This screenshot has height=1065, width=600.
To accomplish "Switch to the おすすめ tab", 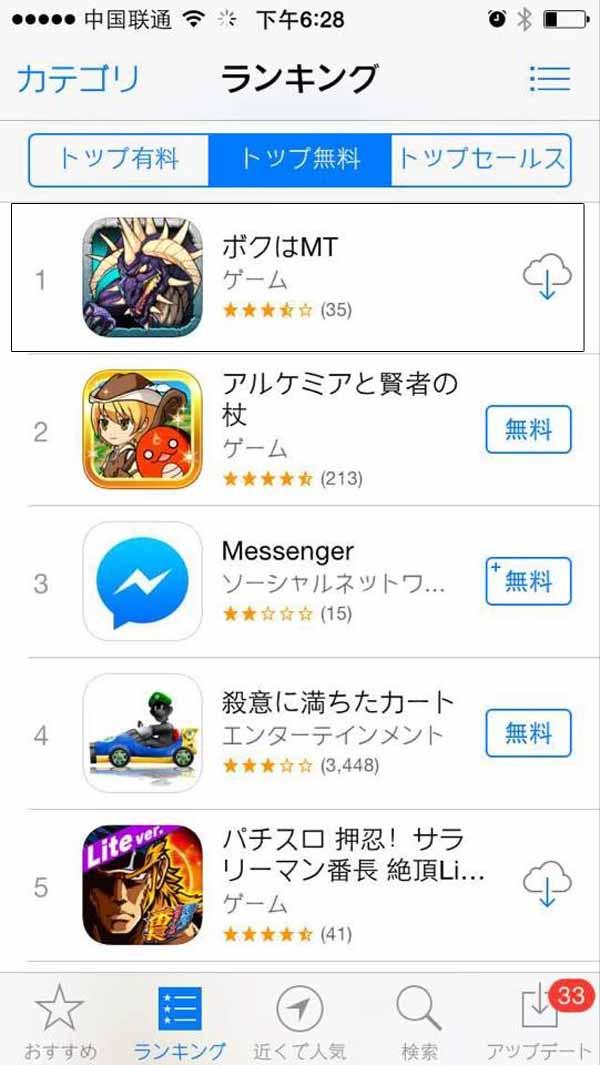I will pos(59,1020).
